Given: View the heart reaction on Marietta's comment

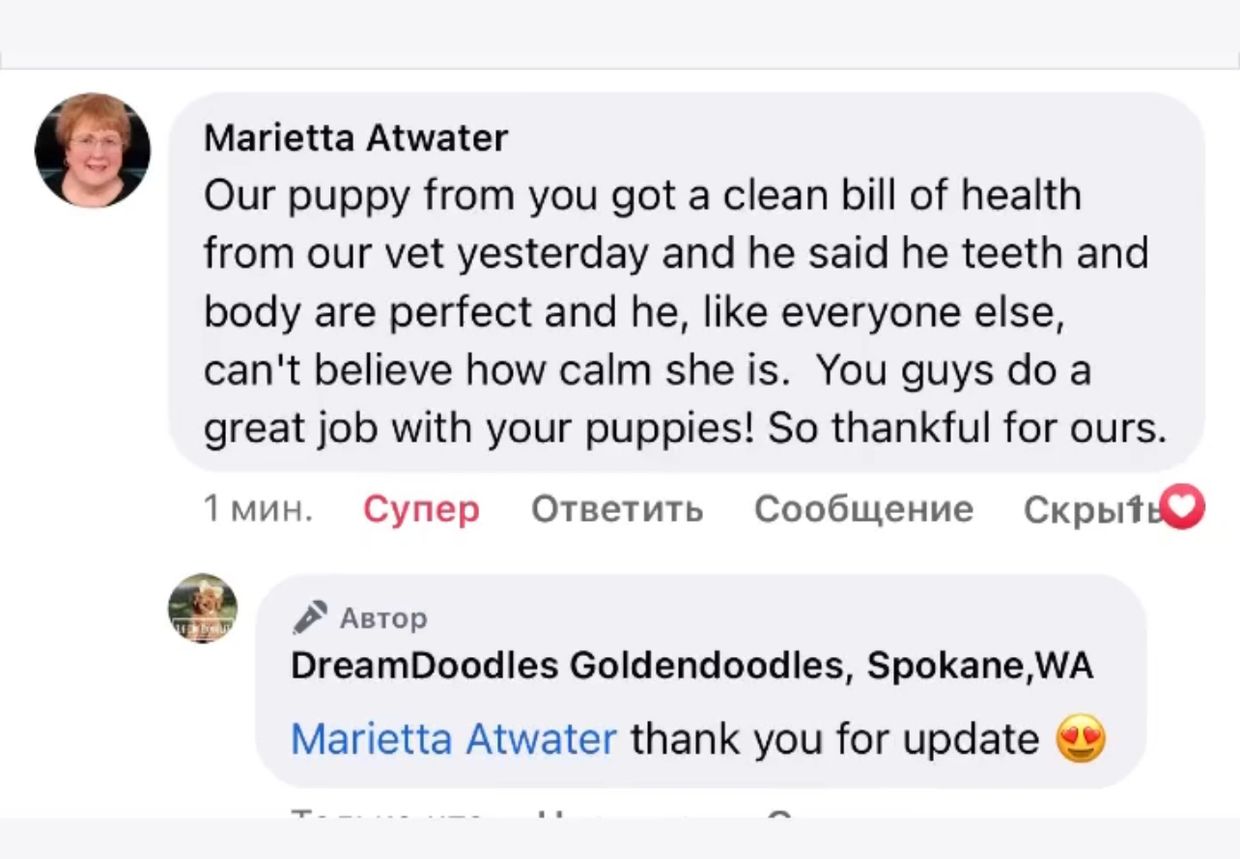Looking at the screenshot, I should (1184, 507).
